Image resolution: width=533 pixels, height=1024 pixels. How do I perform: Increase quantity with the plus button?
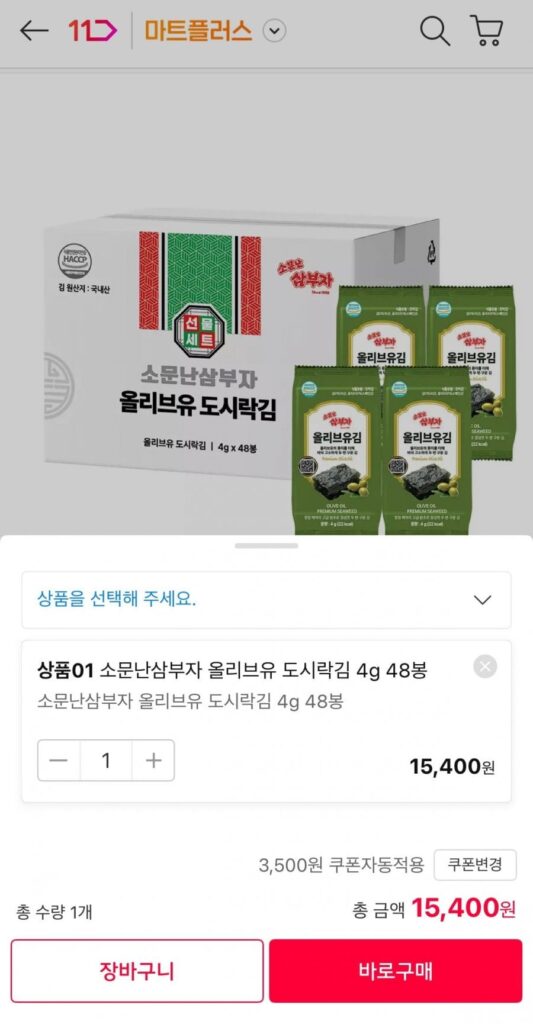tap(153, 760)
